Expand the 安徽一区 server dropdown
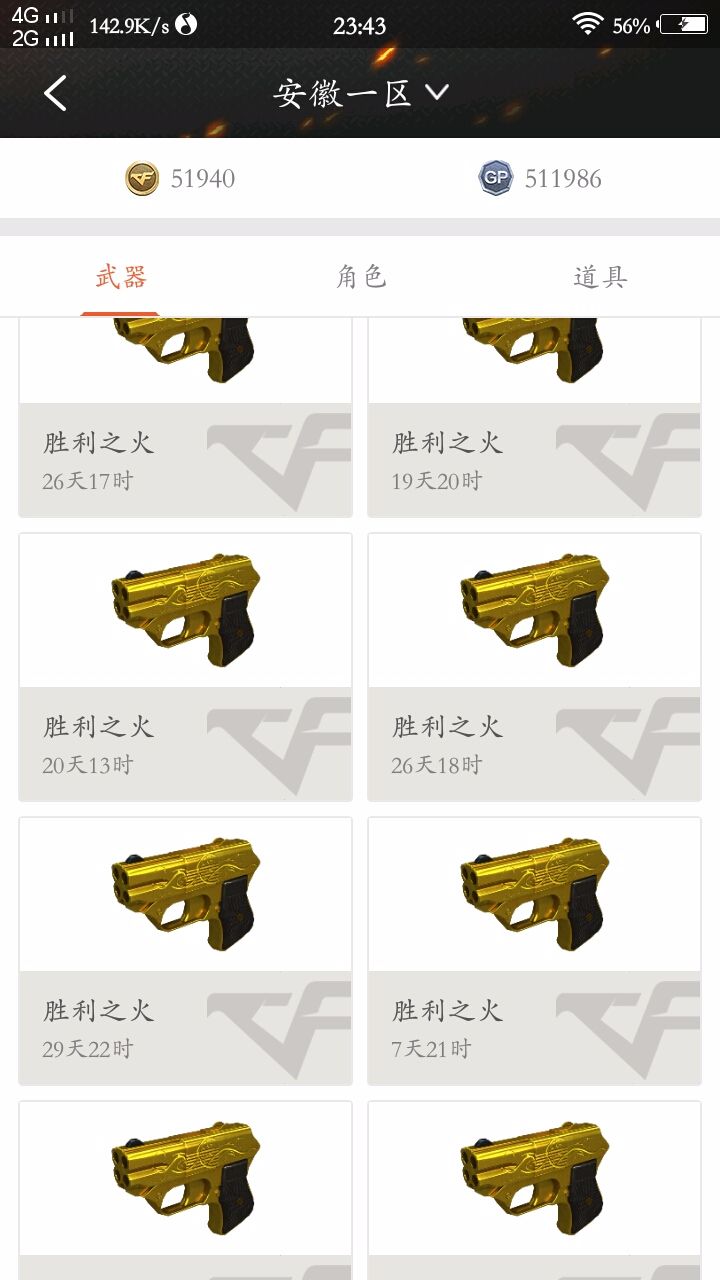Screen dimensions: 720x1280 coord(361,93)
